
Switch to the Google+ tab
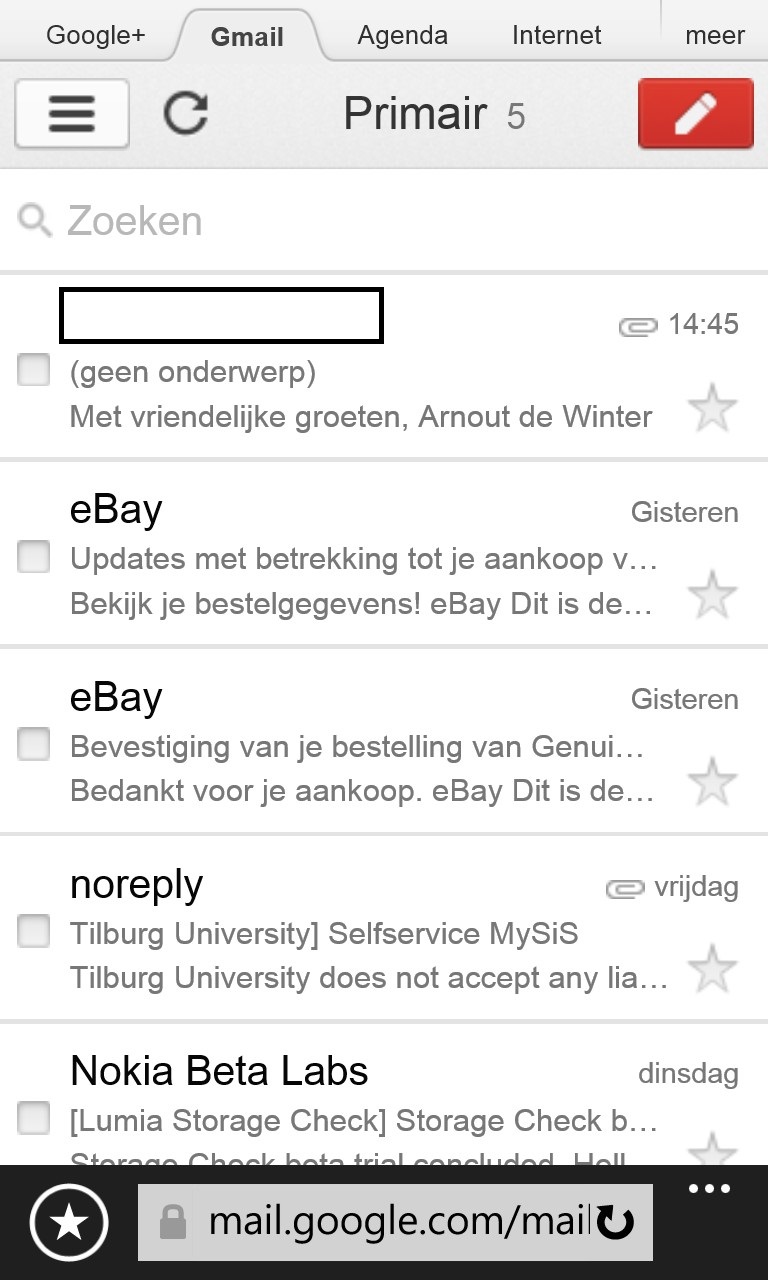pos(96,36)
